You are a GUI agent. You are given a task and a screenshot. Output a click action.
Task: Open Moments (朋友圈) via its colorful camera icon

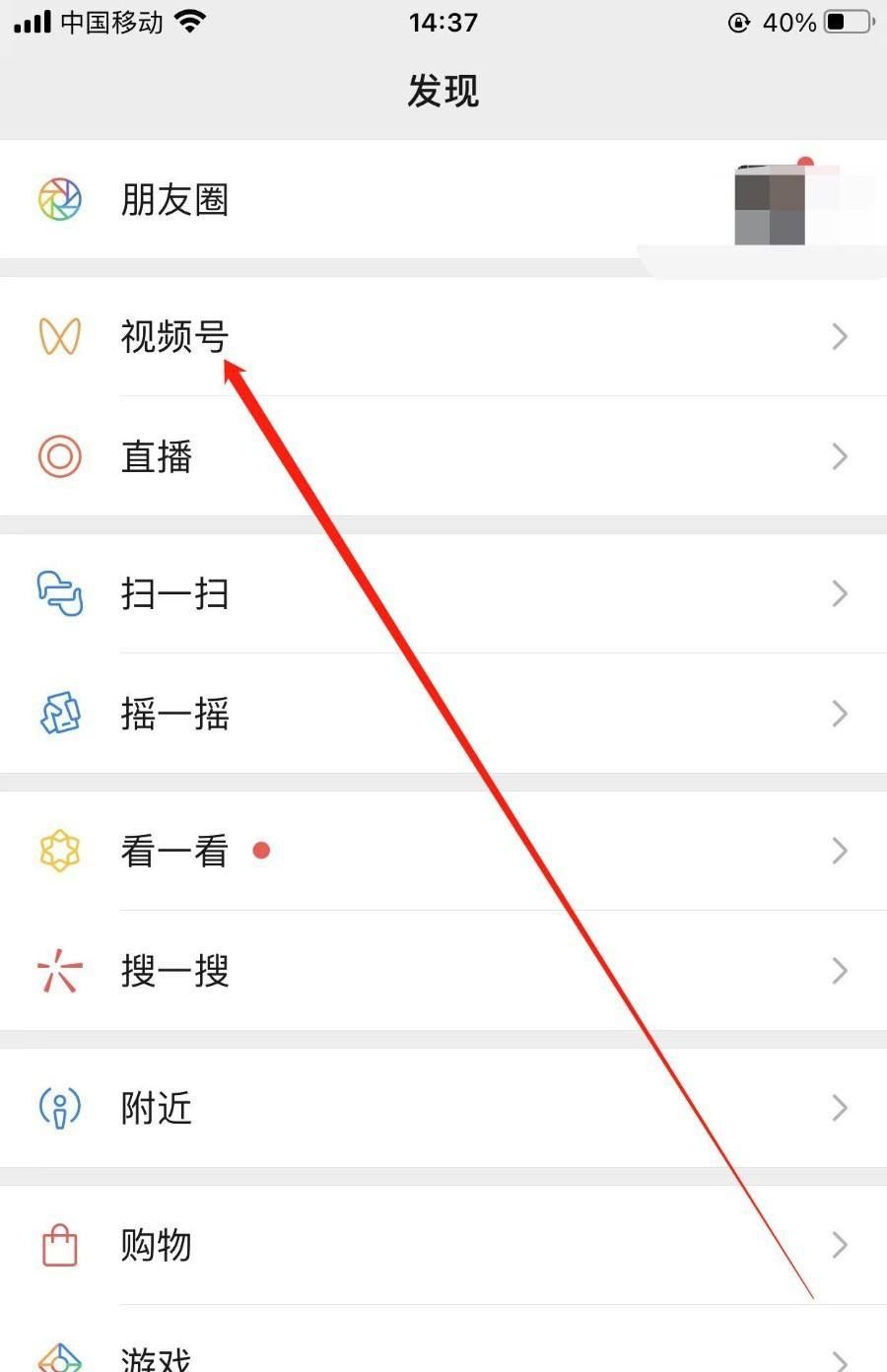tap(60, 199)
